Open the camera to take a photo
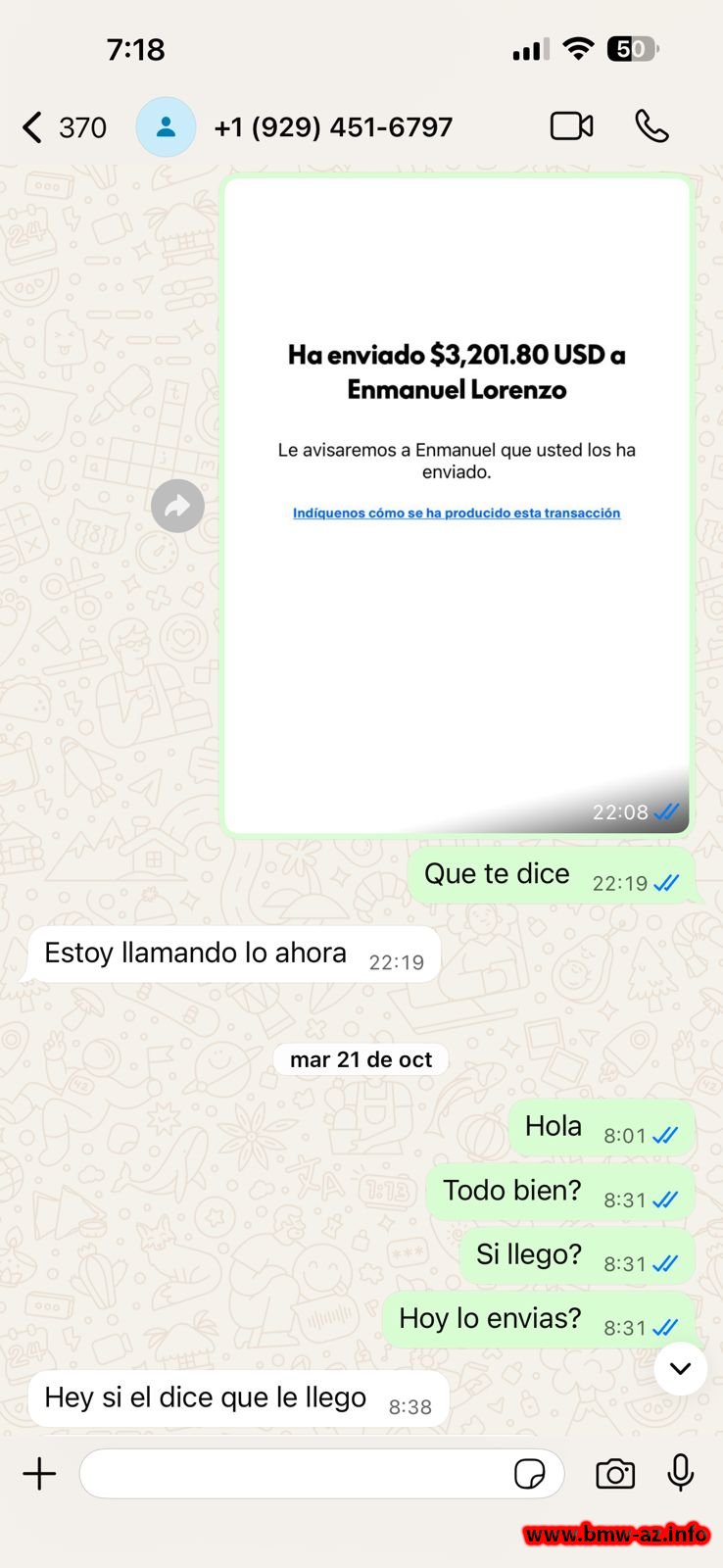 tap(615, 1474)
